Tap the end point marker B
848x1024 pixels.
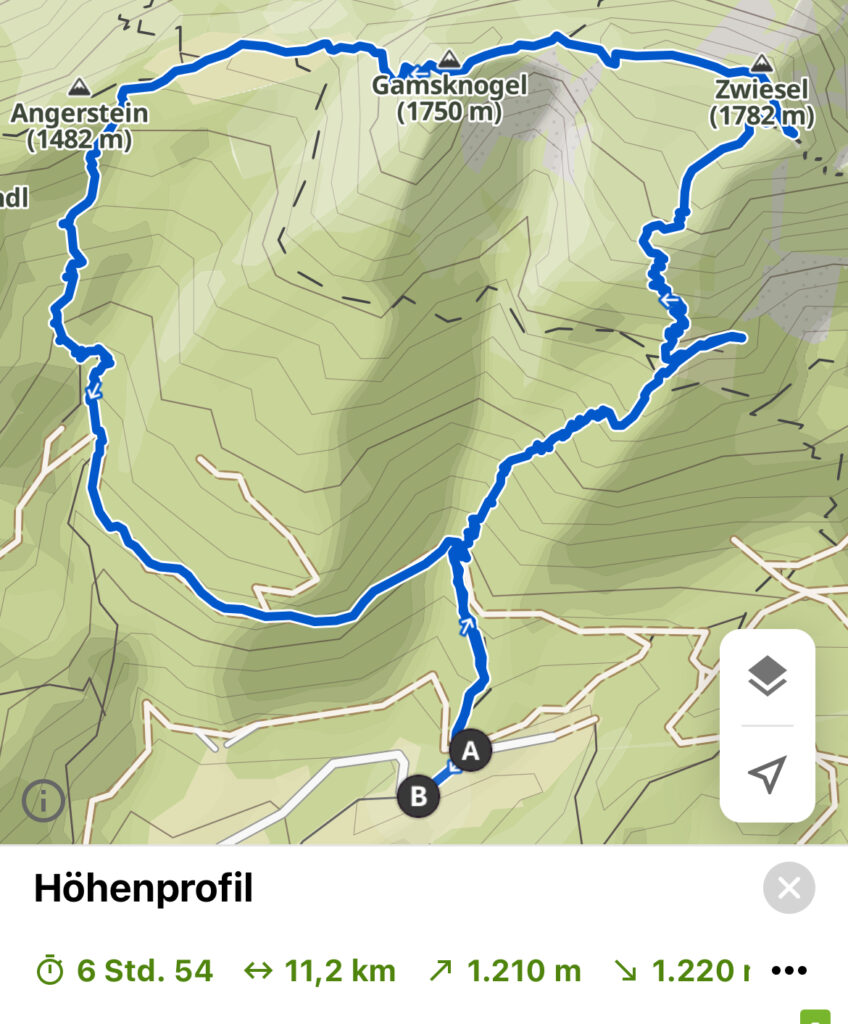(418, 797)
